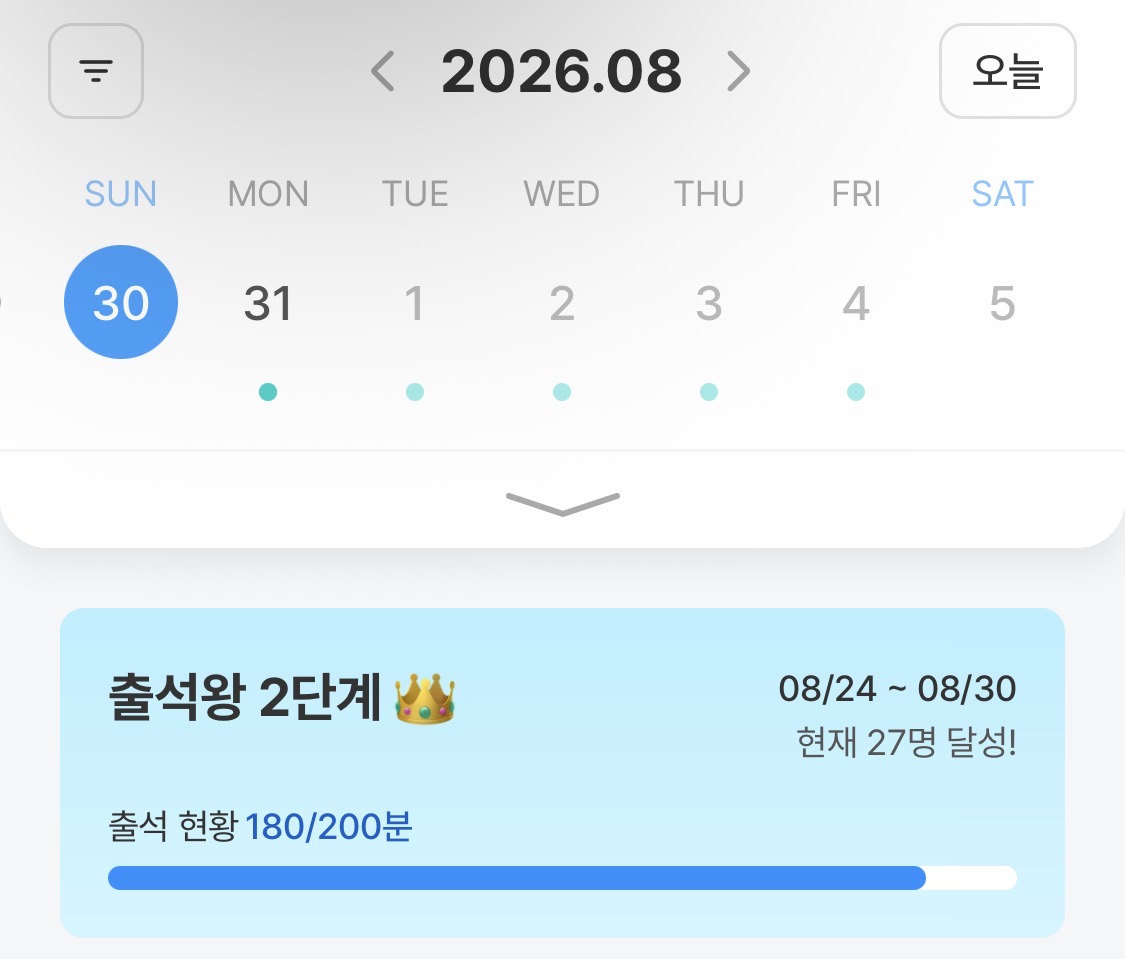Screen dimensions: 1125x959
Task: Go to the next month
Action: click(x=738, y=71)
